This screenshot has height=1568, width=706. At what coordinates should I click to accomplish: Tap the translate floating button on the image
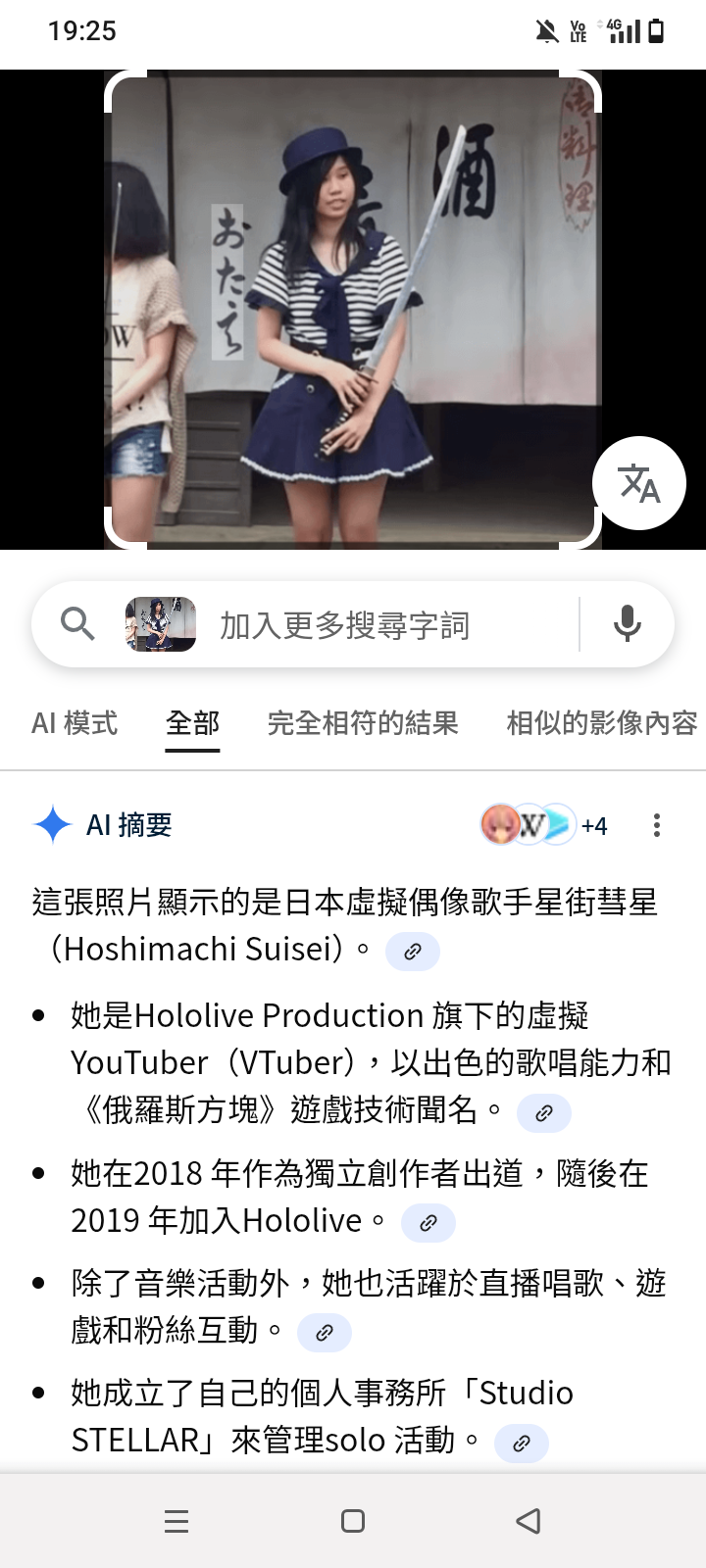pos(639,483)
